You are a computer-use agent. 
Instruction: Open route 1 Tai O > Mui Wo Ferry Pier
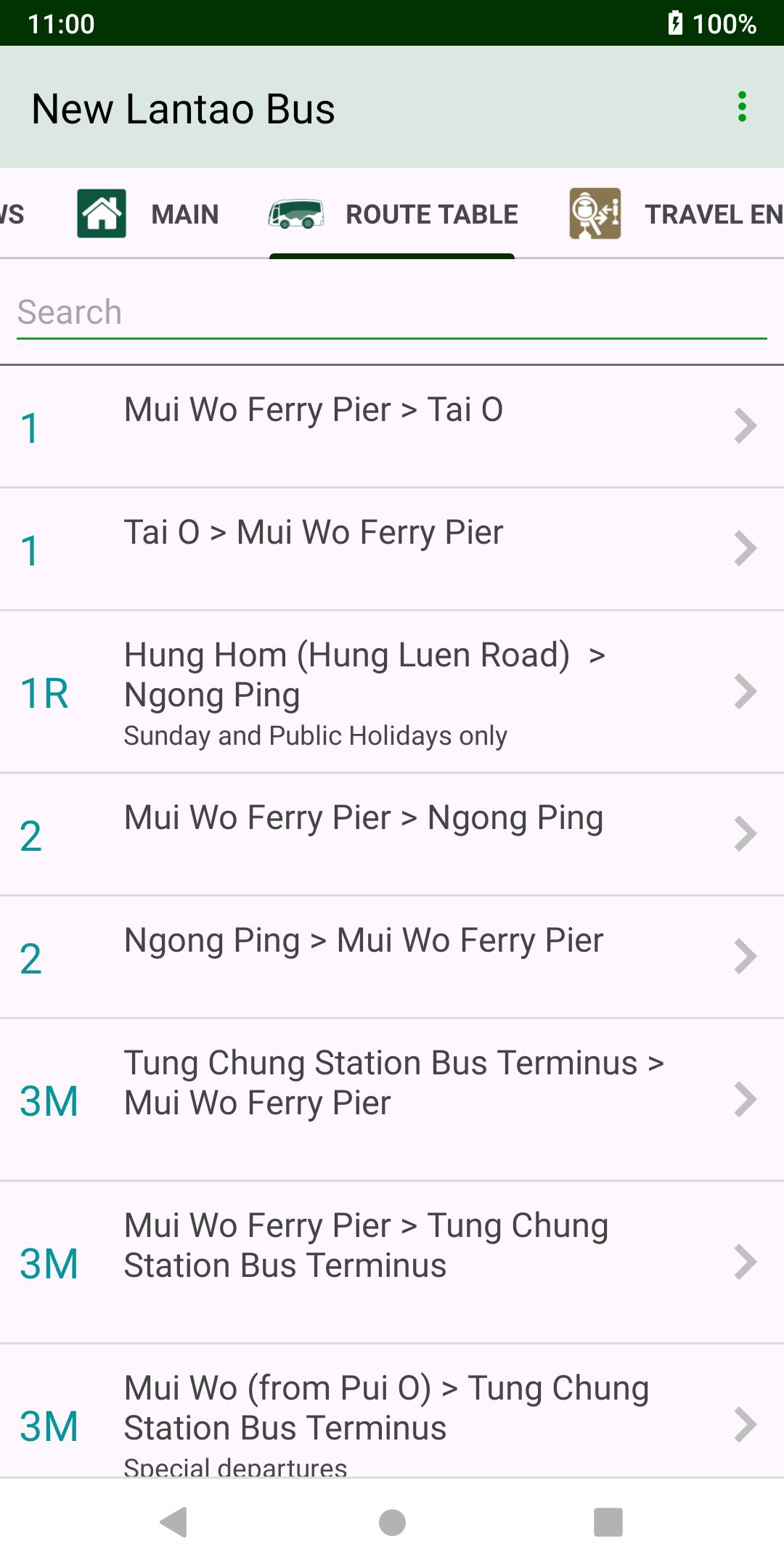tap(392, 550)
